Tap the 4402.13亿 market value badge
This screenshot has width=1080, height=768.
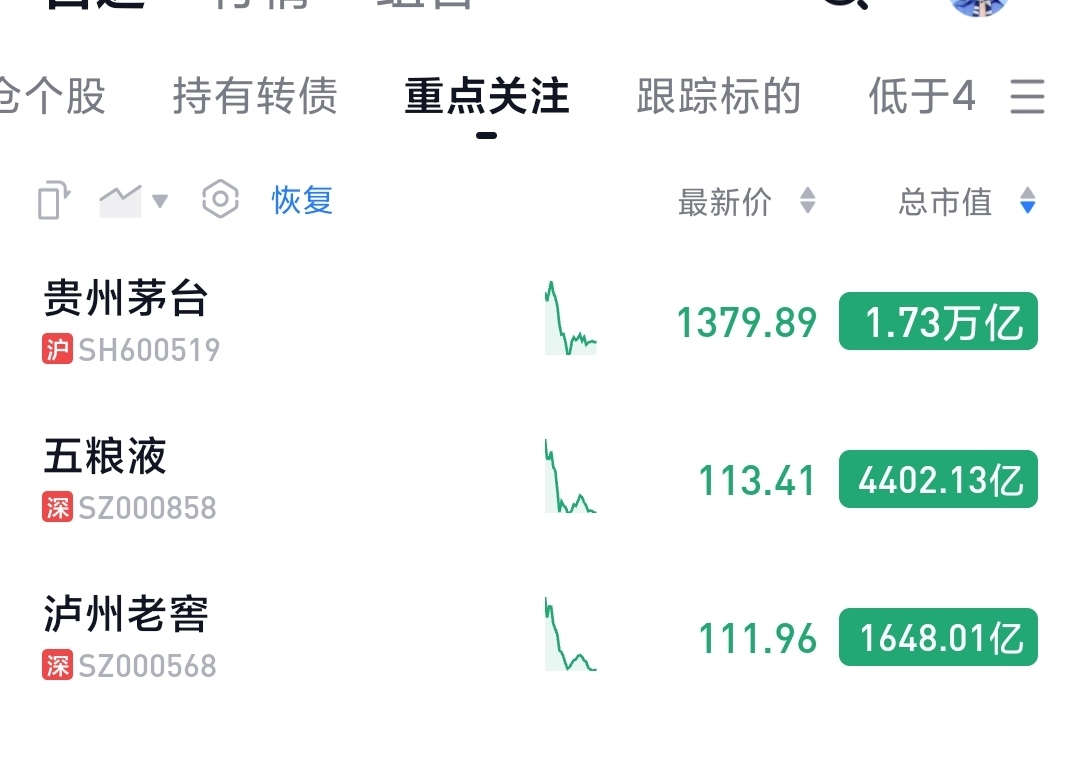(937, 480)
